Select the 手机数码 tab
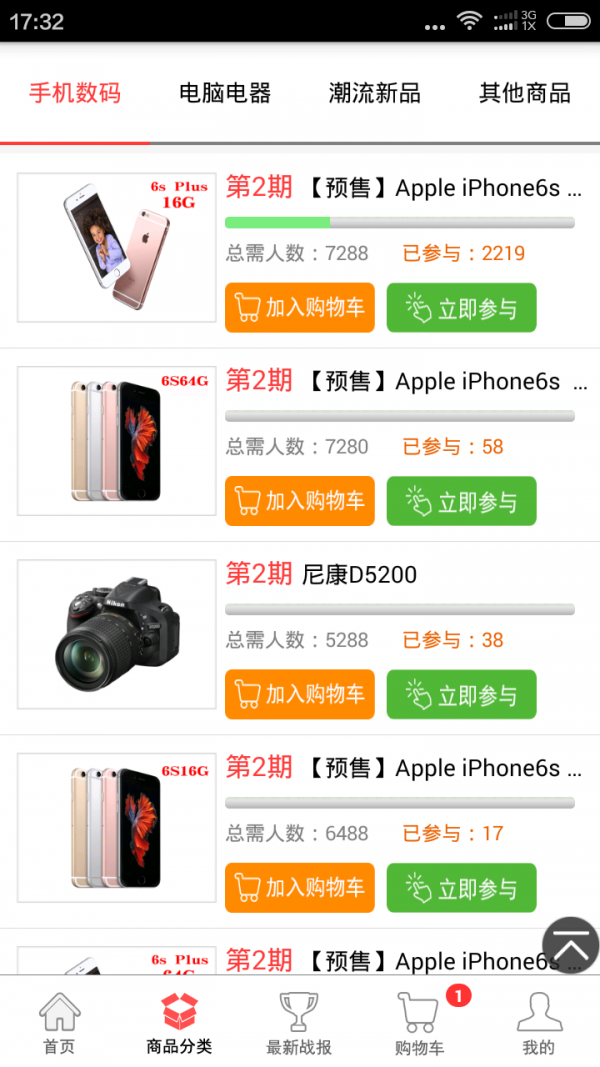600x1067 pixels. [75, 94]
